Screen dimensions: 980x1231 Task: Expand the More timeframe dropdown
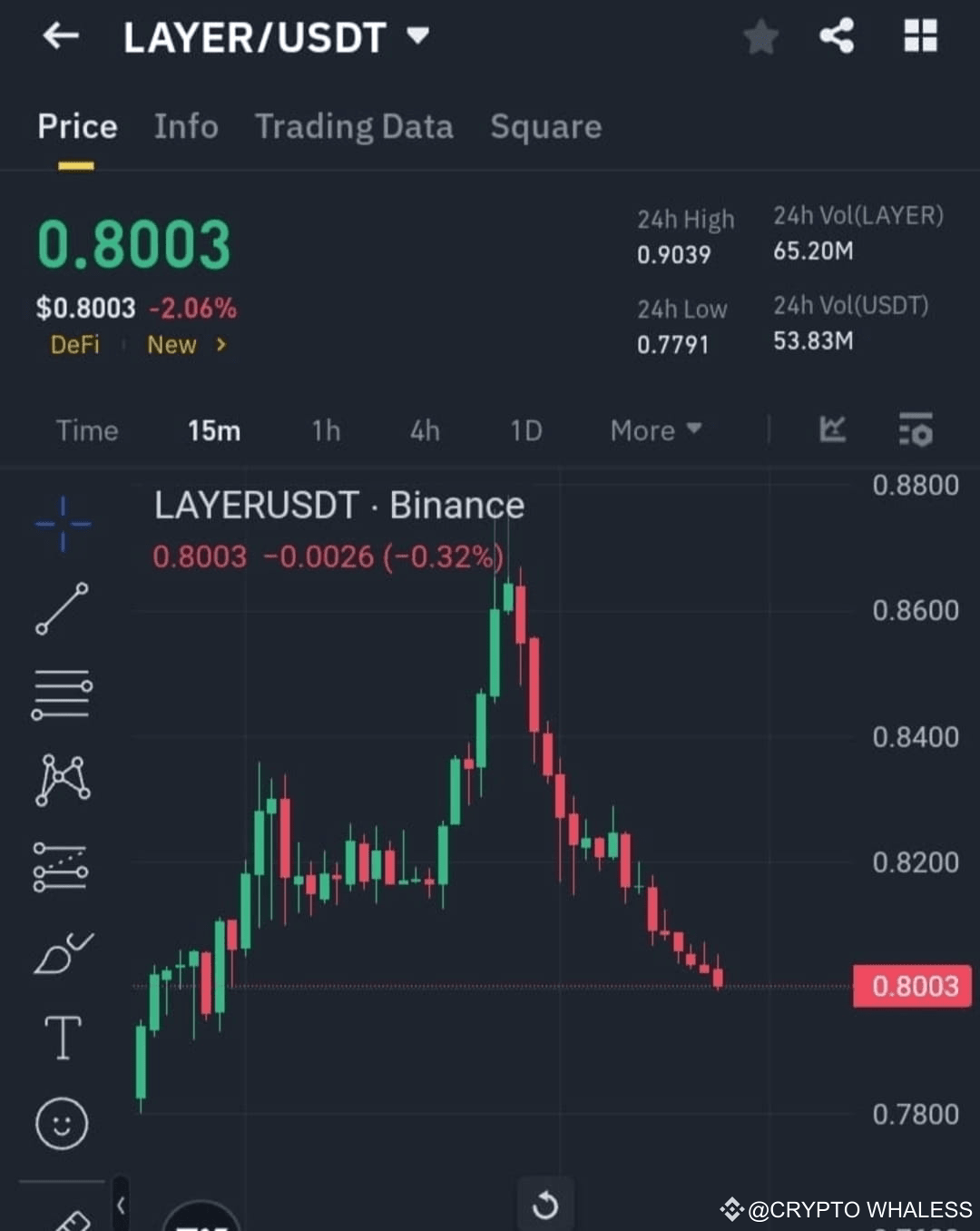pos(653,431)
